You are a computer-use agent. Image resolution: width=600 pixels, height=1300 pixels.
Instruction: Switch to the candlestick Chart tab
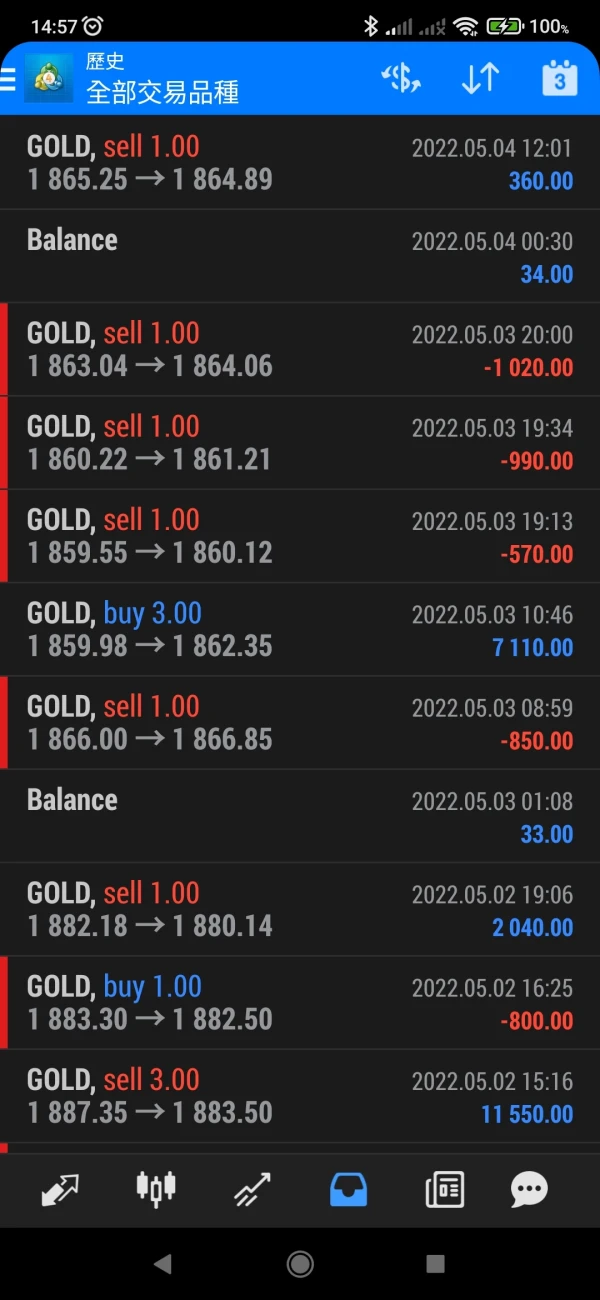[155, 1189]
